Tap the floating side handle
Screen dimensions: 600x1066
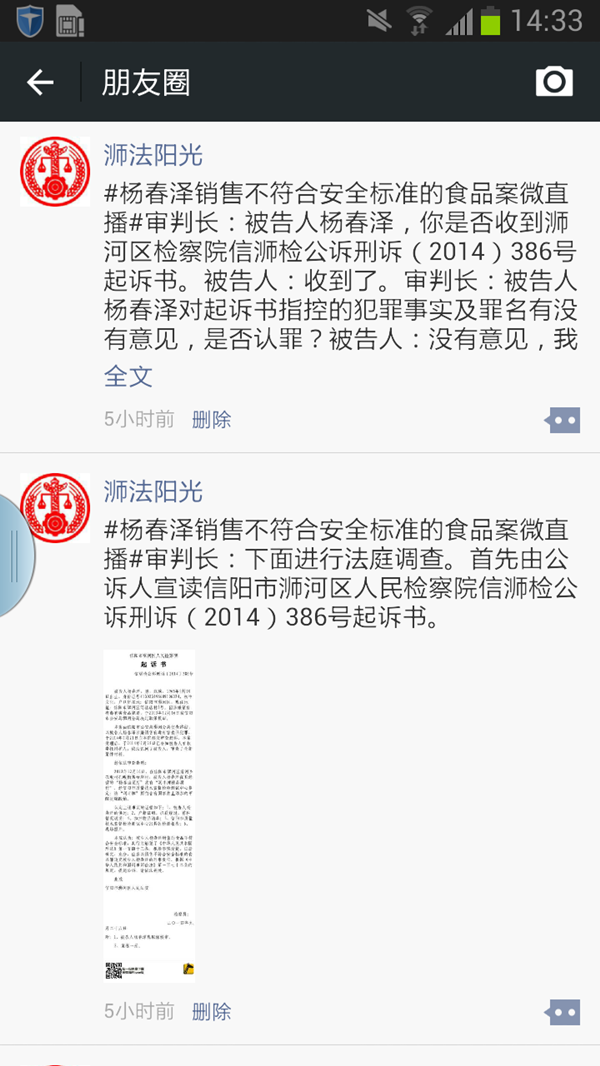14,556
